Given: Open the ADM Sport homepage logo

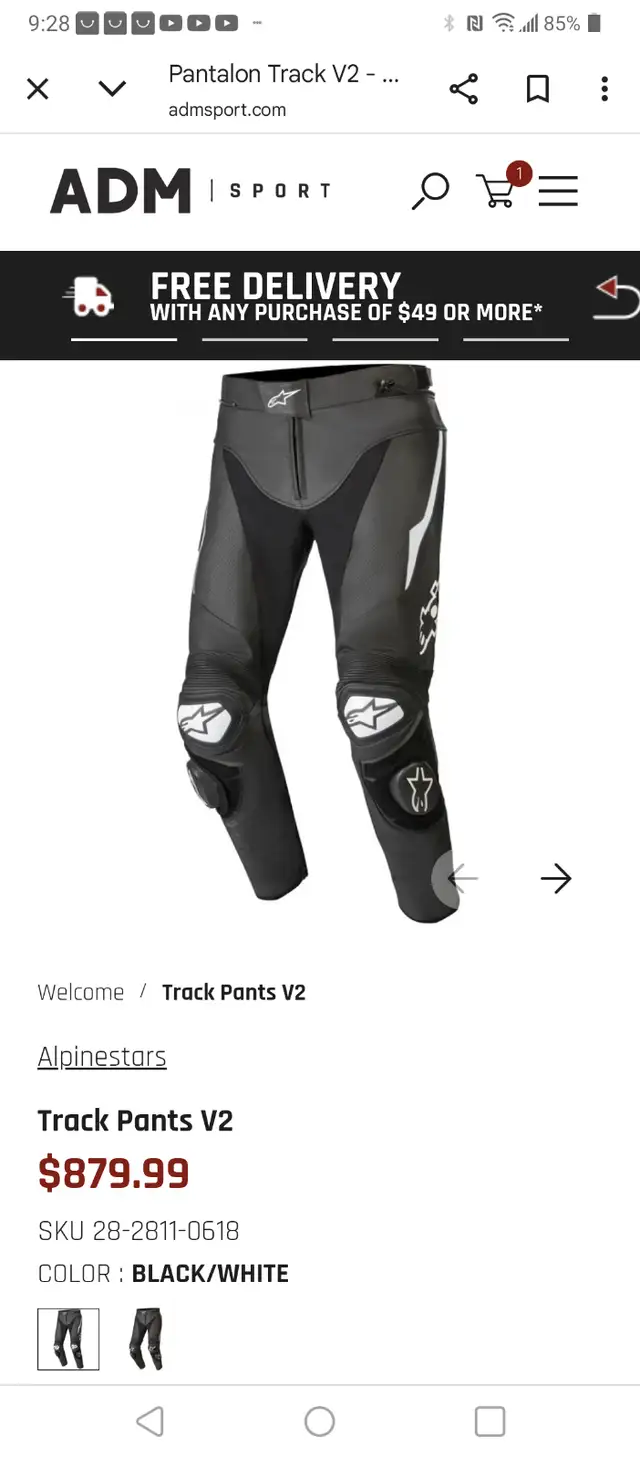Looking at the screenshot, I should click(190, 190).
